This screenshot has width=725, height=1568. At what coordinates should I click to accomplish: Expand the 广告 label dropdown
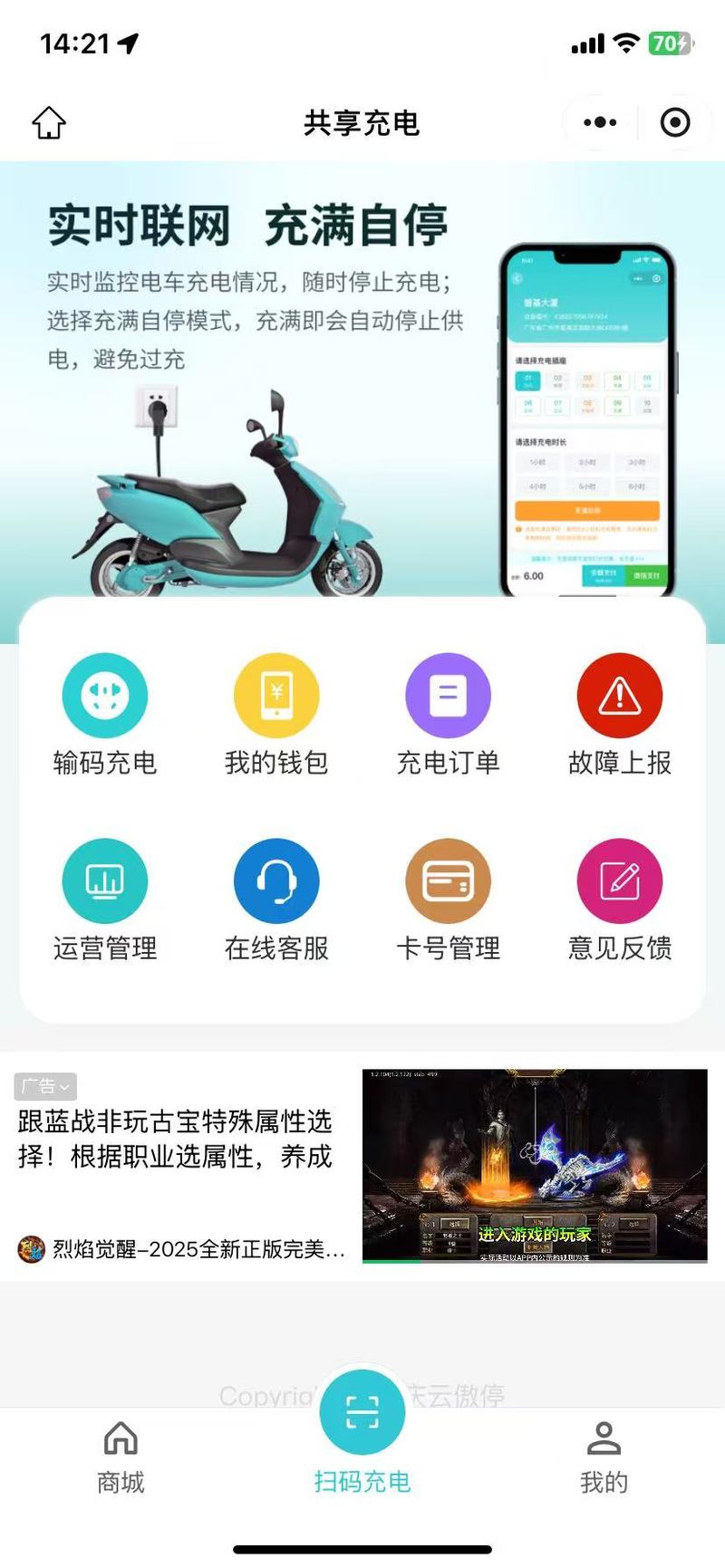45,1086
